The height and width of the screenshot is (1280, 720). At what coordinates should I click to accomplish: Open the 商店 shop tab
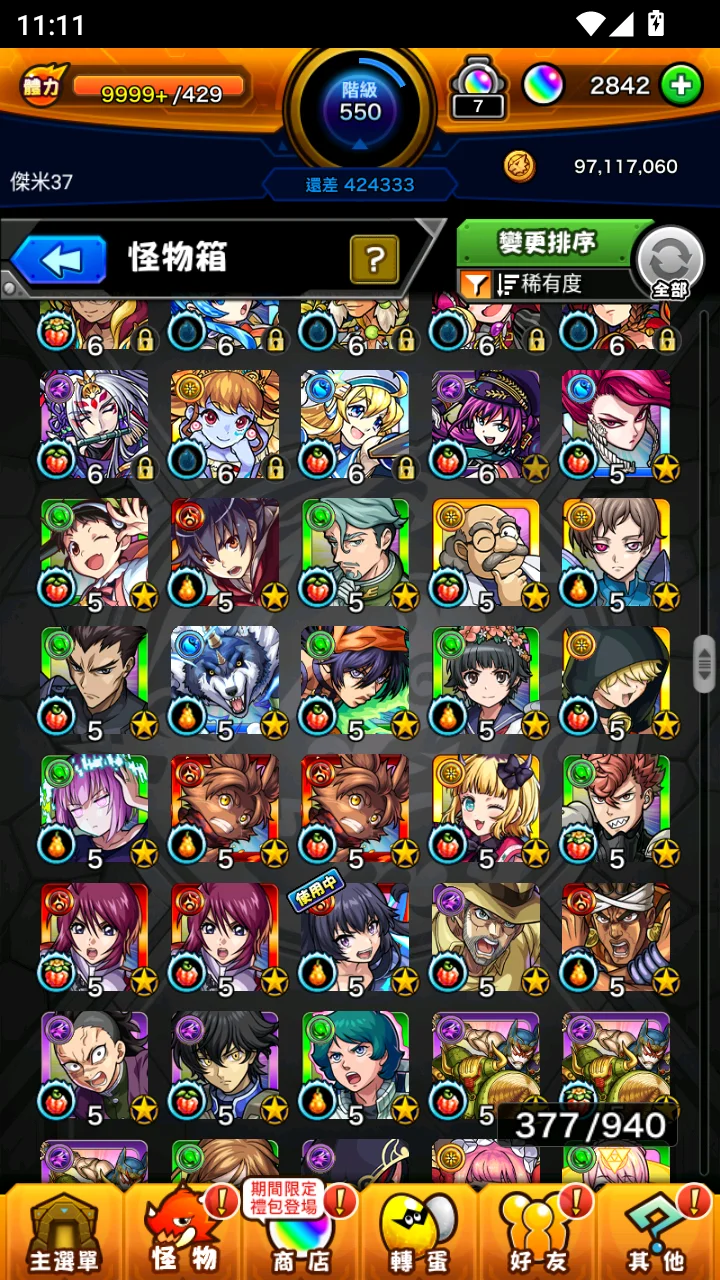coord(302,1234)
